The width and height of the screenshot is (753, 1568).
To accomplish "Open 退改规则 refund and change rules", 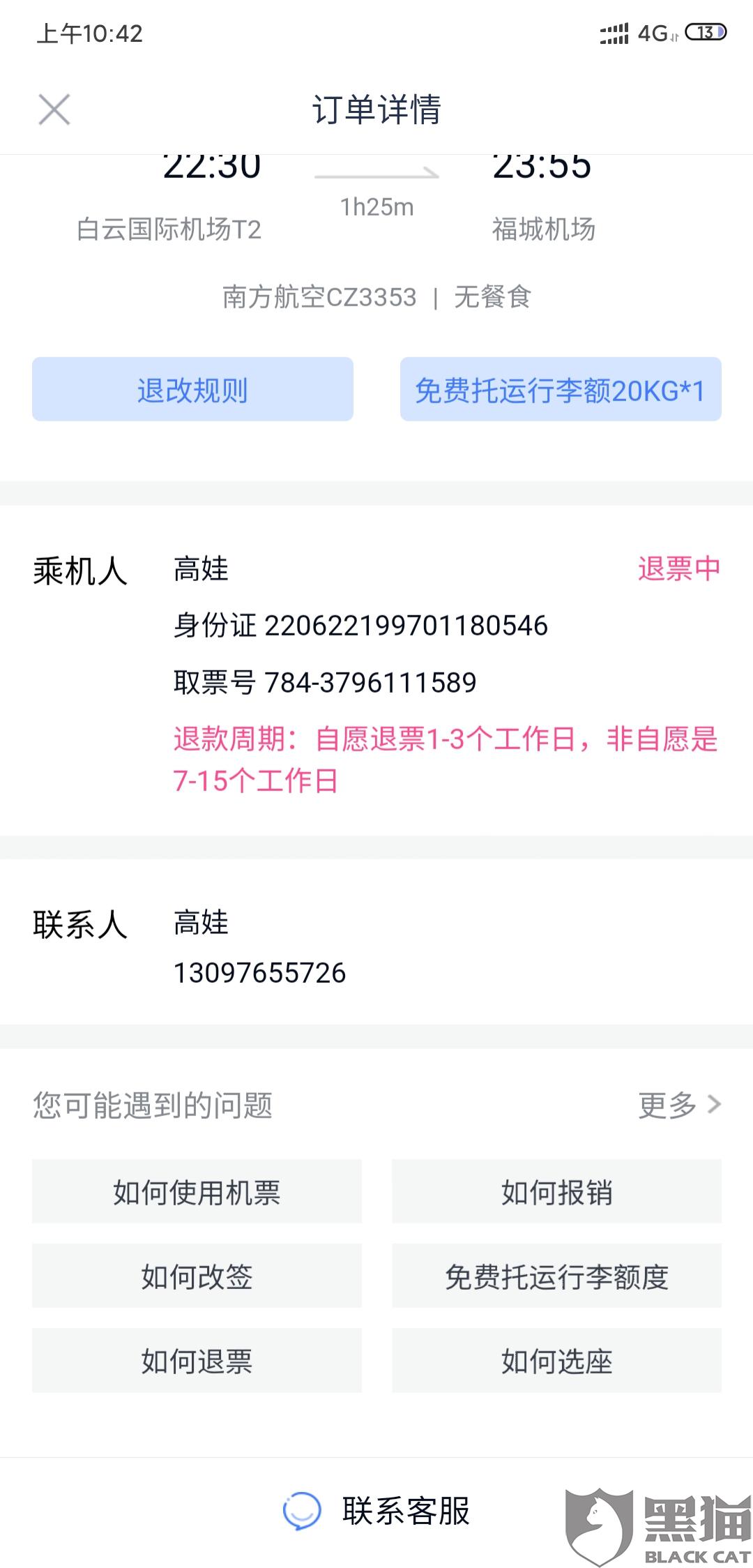I will [192, 389].
